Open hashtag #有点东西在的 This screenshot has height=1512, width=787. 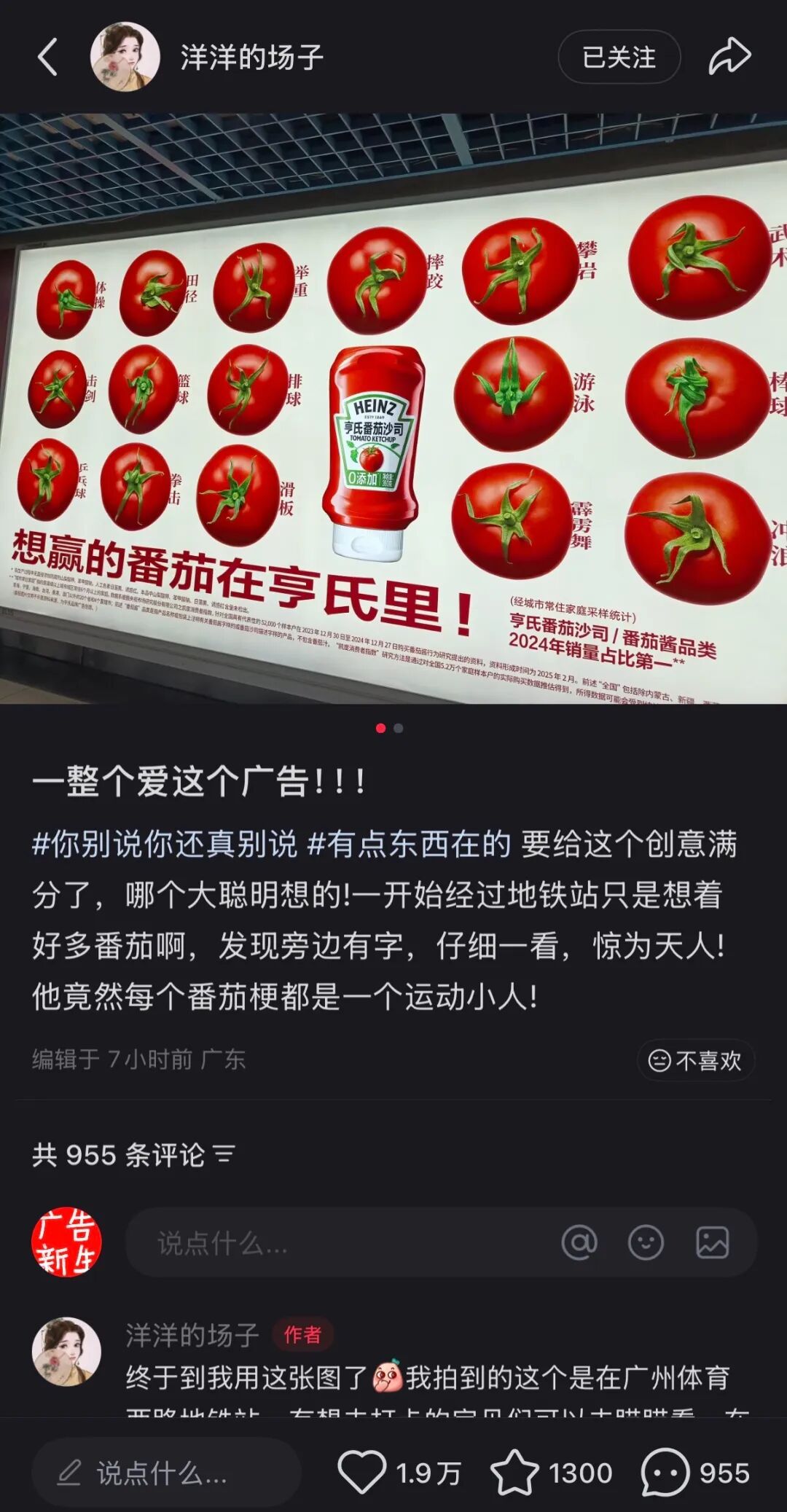click(409, 845)
